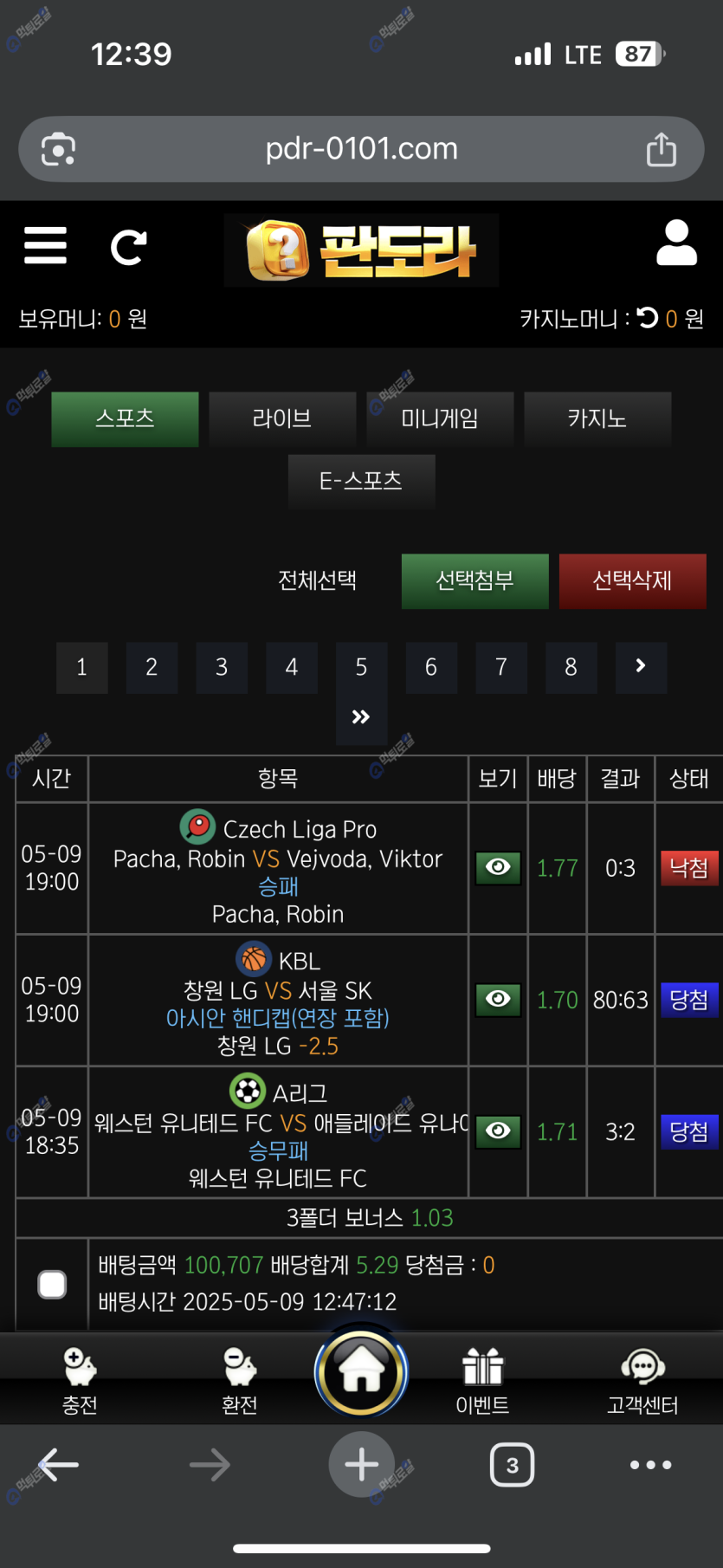The image size is (723, 1568).
Task: Open the hamburger menu
Action: pos(45,246)
